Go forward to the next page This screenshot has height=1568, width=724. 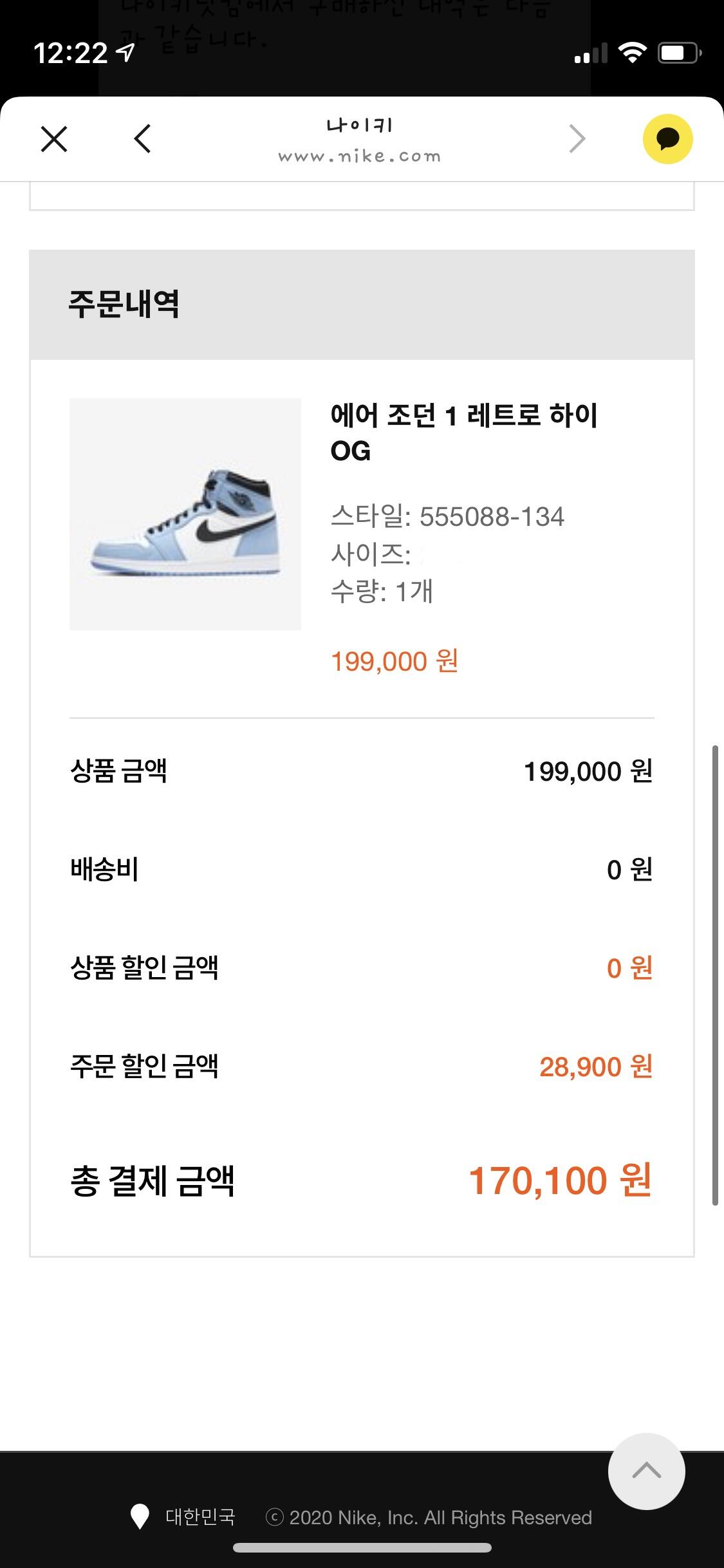pyautogui.click(x=577, y=139)
